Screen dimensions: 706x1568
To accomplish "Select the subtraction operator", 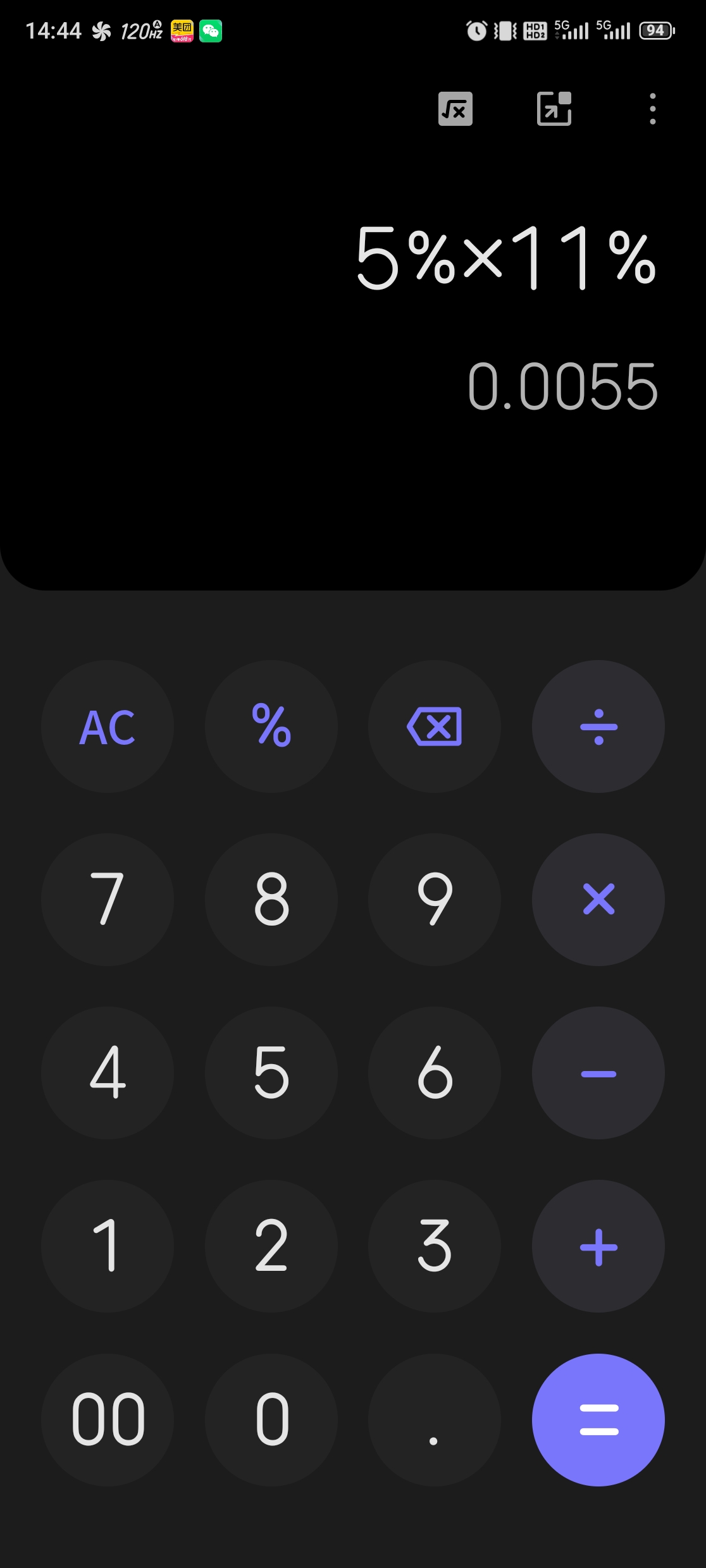I will [x=598, y=1073].
